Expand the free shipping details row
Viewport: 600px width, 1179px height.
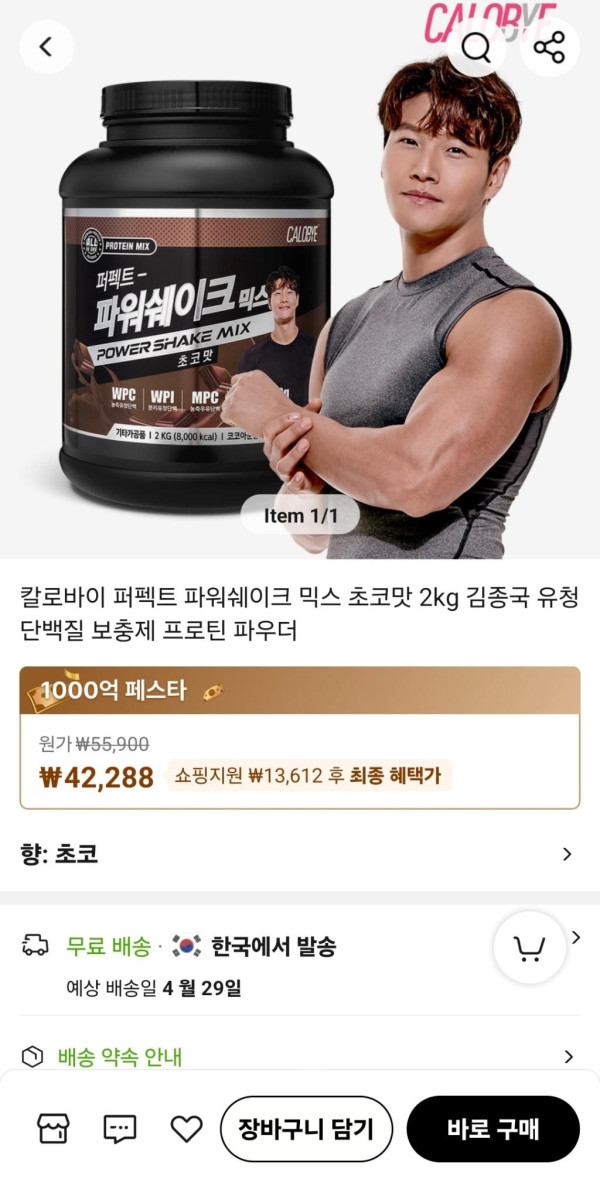[575, 938]
